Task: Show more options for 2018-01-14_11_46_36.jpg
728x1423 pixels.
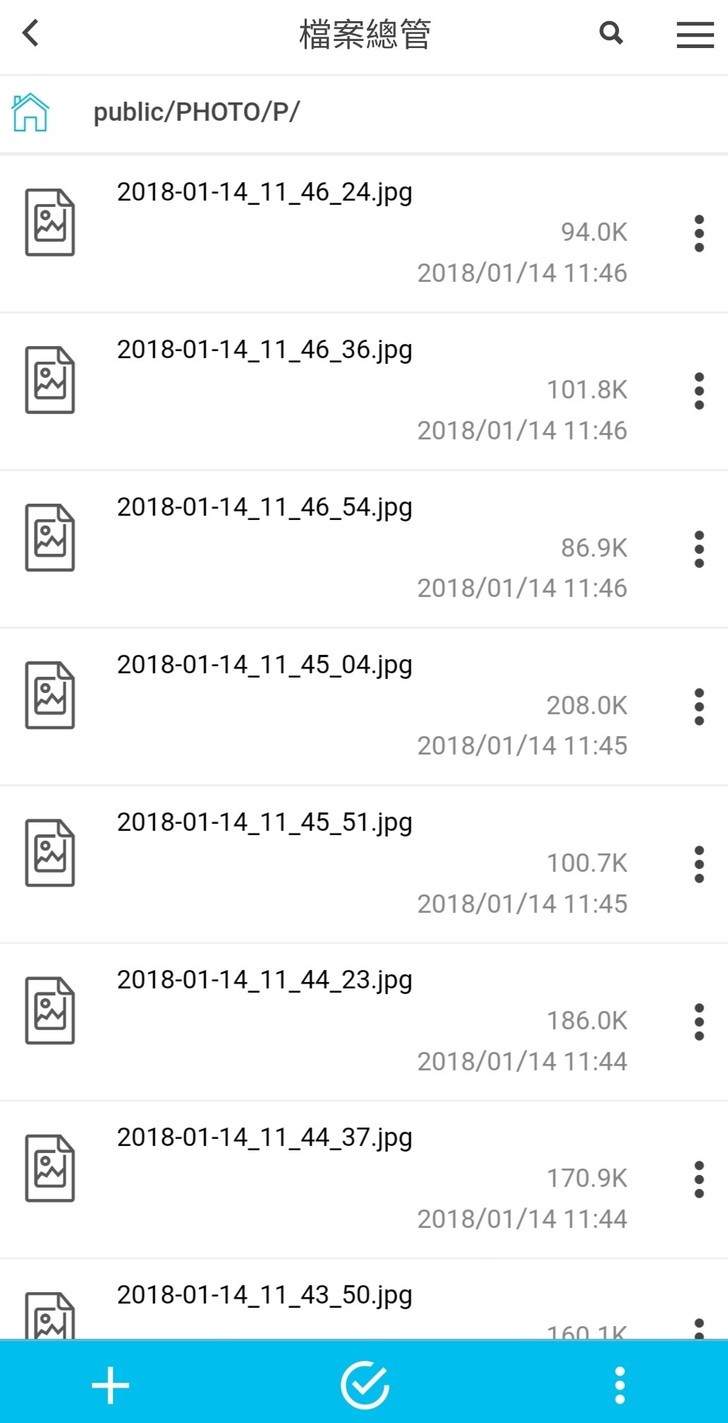Action: (699, 391)
